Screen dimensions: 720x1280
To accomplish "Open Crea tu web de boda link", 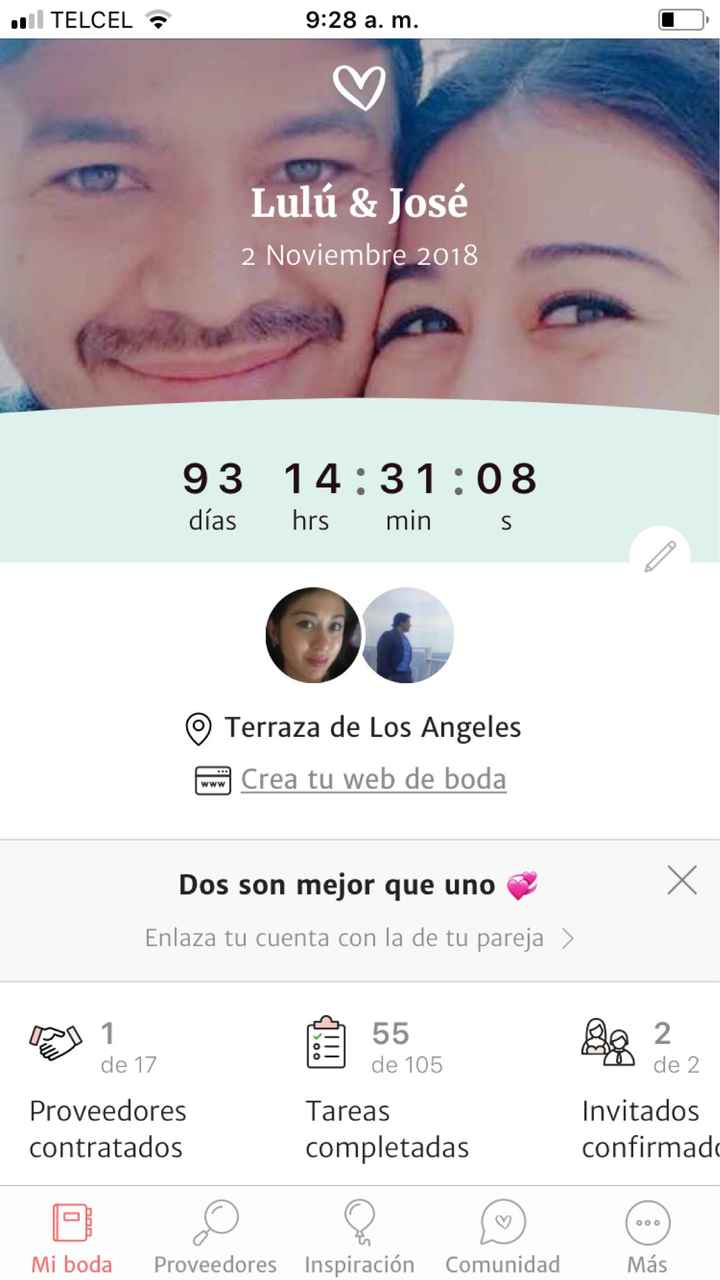I will tap(372, 778).
